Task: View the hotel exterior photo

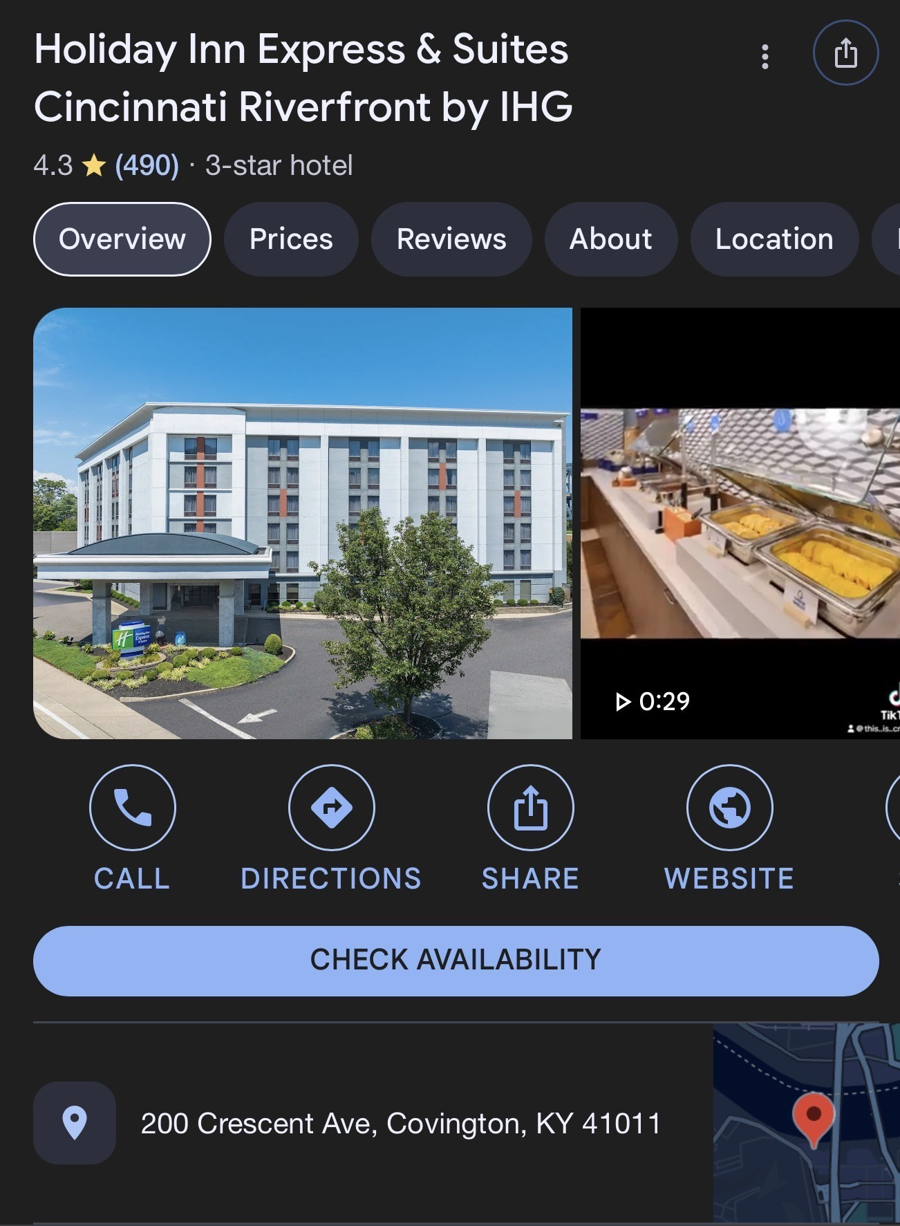Action: 302,523
